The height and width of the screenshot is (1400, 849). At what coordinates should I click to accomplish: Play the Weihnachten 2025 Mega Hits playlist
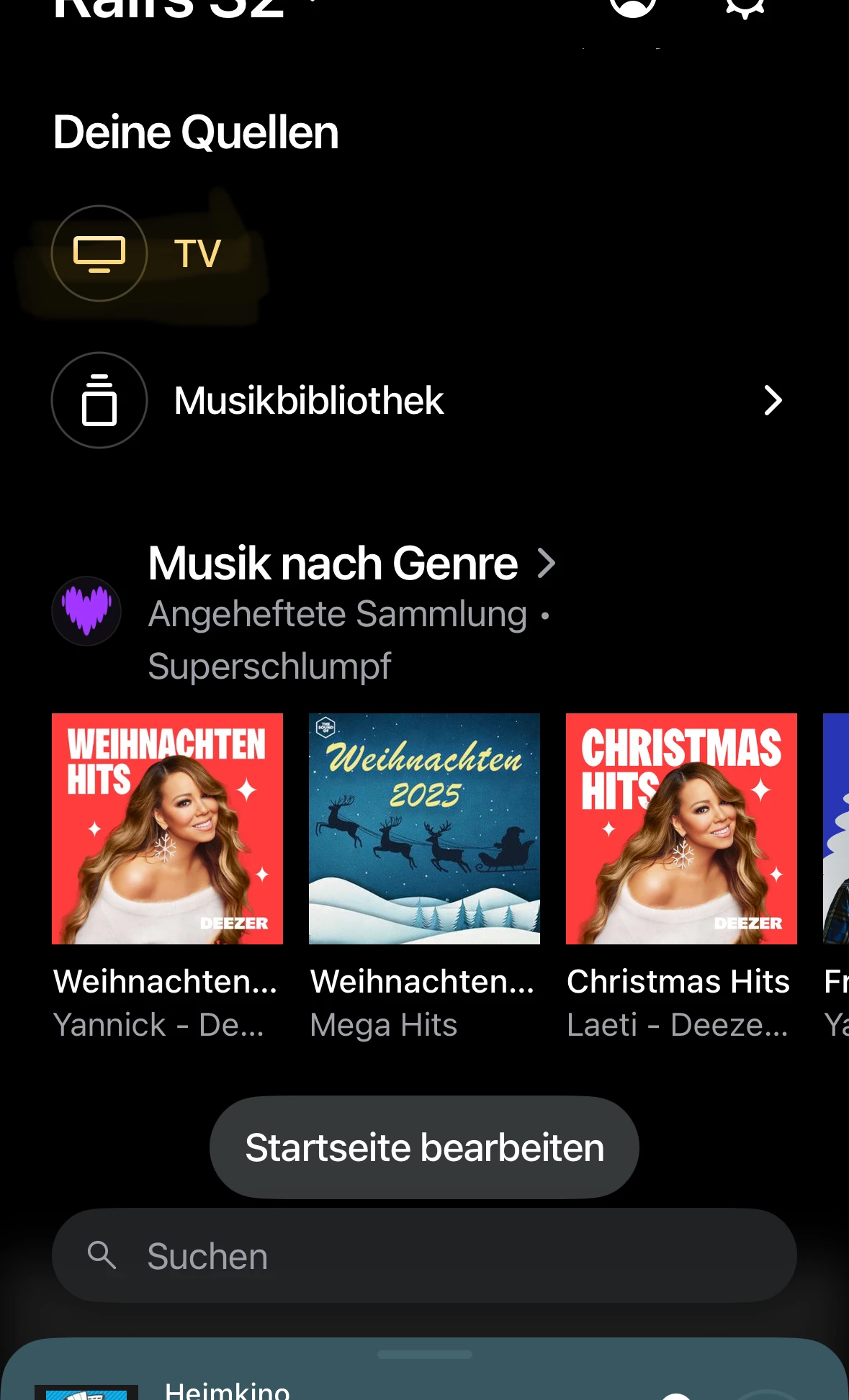point(424,828)
